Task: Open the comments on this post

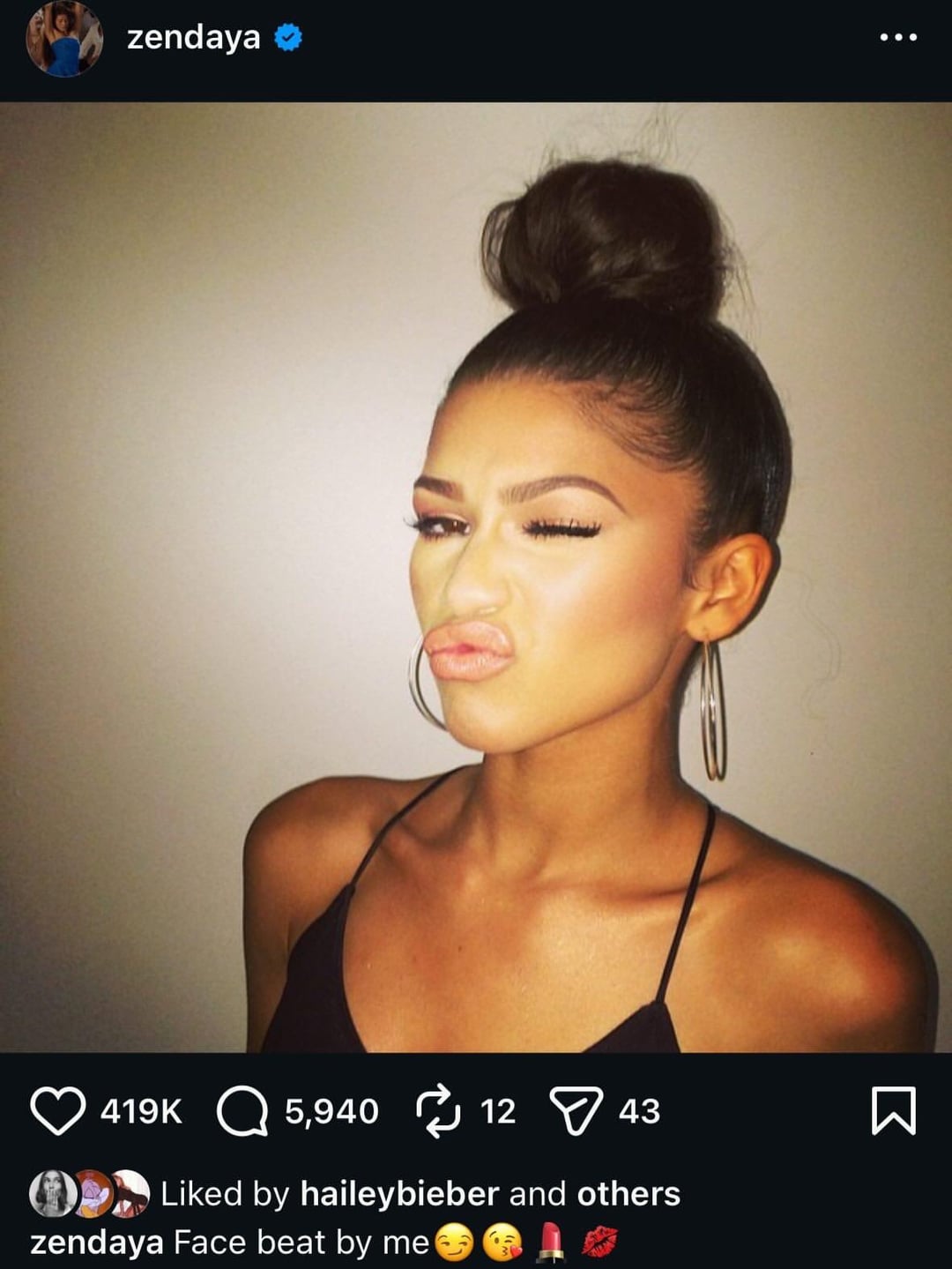Action: click(x=242, y=1110)
